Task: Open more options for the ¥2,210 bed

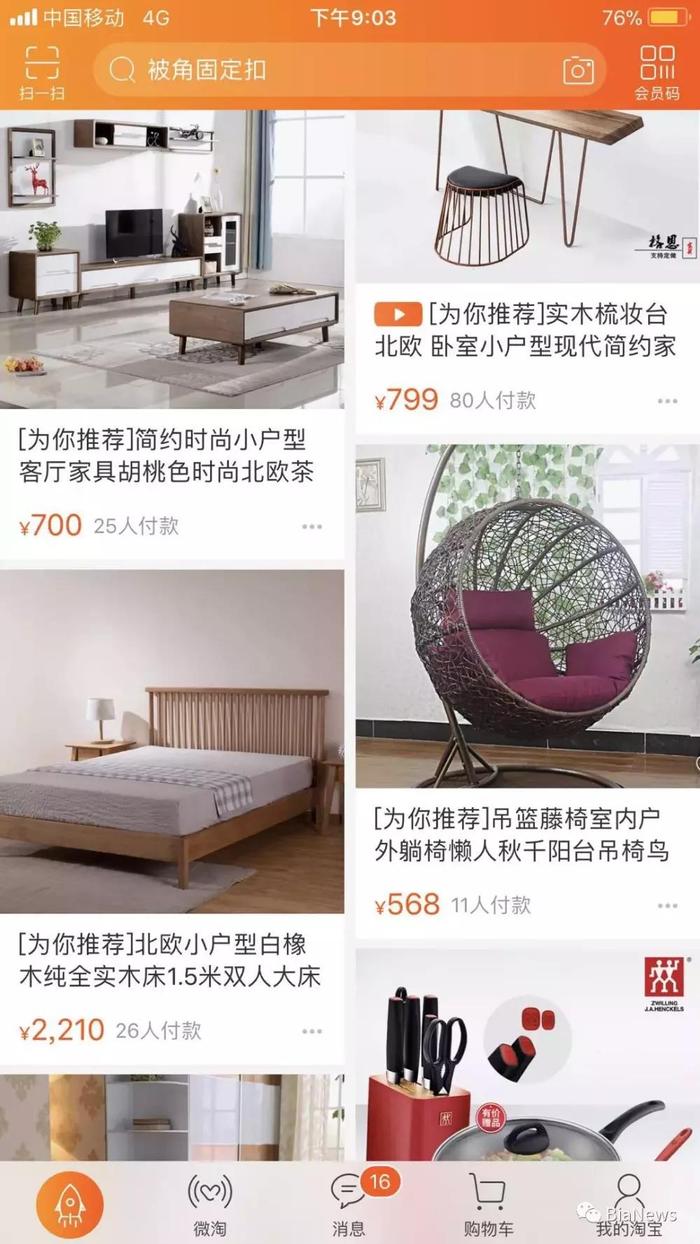Action: (x=312, y=1031)
